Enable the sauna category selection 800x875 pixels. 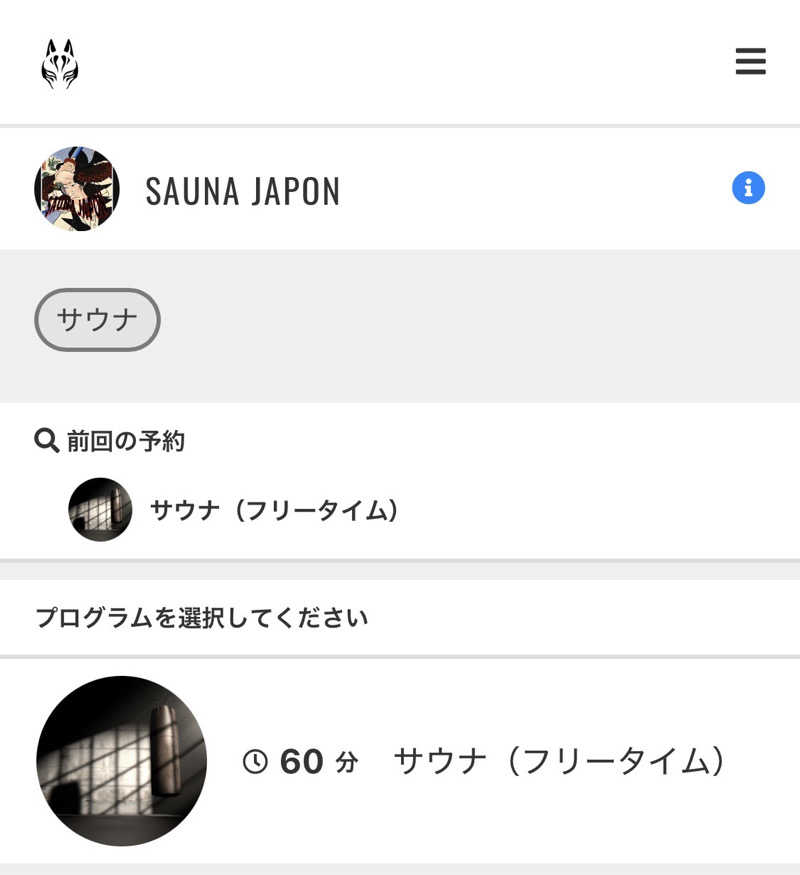96,319
